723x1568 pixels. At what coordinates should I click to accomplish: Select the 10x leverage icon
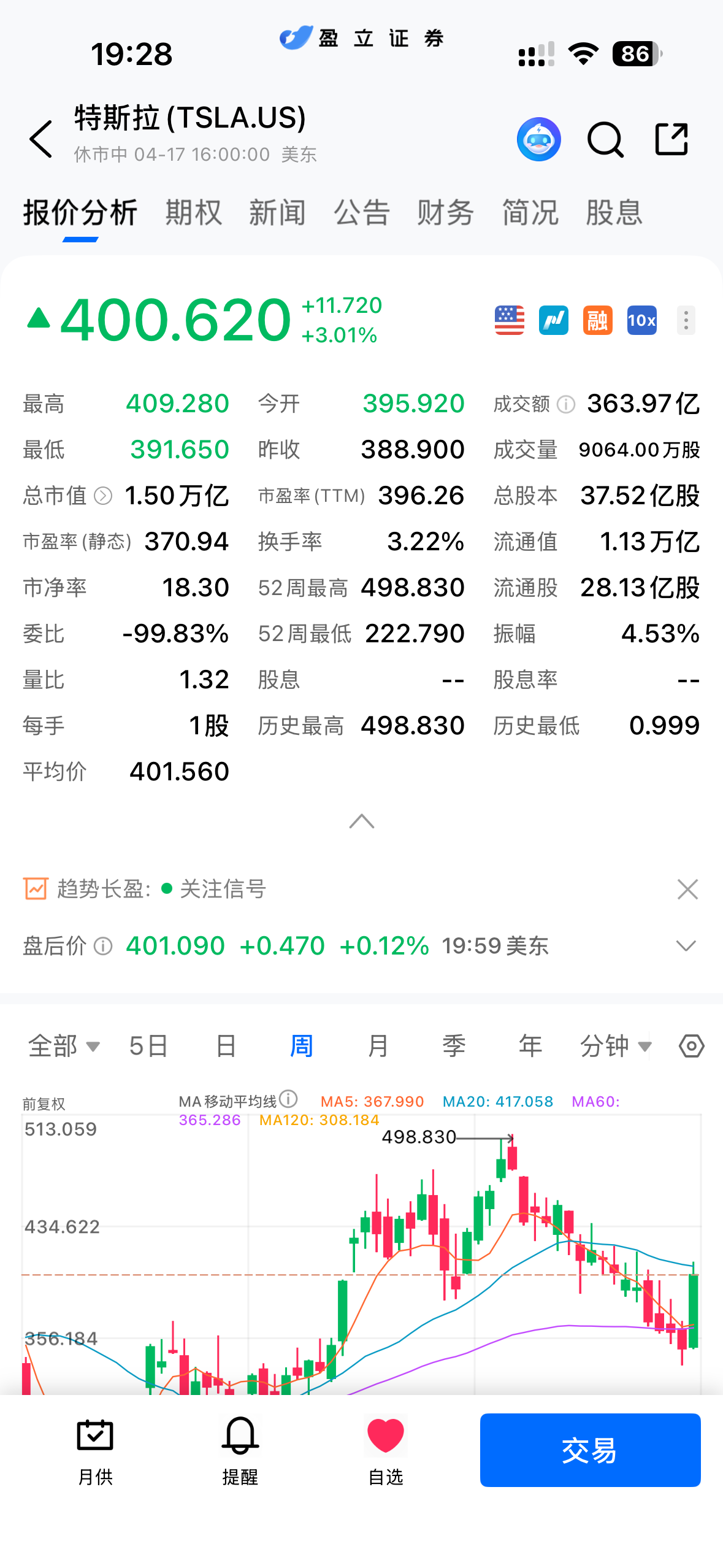[641, 320]
